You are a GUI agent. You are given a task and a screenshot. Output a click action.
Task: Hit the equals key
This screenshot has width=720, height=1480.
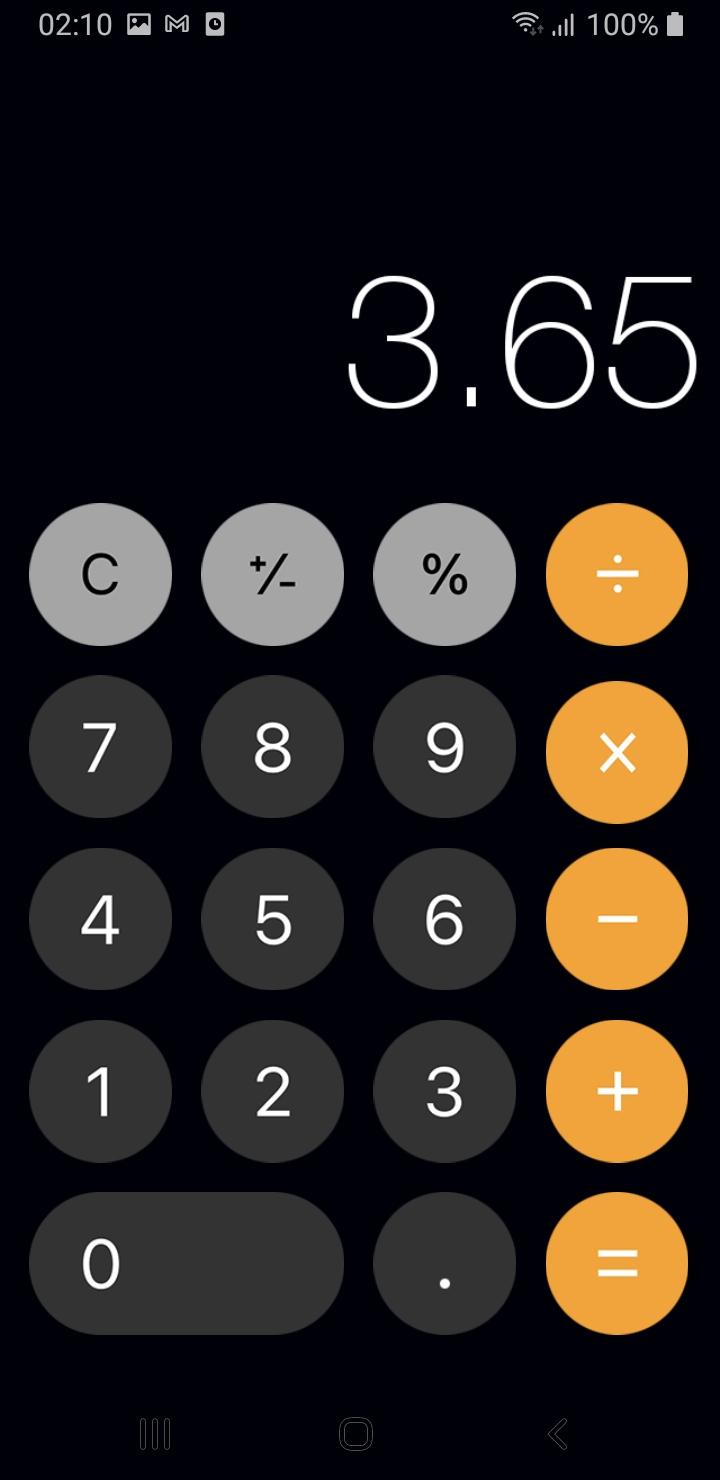617,1263
